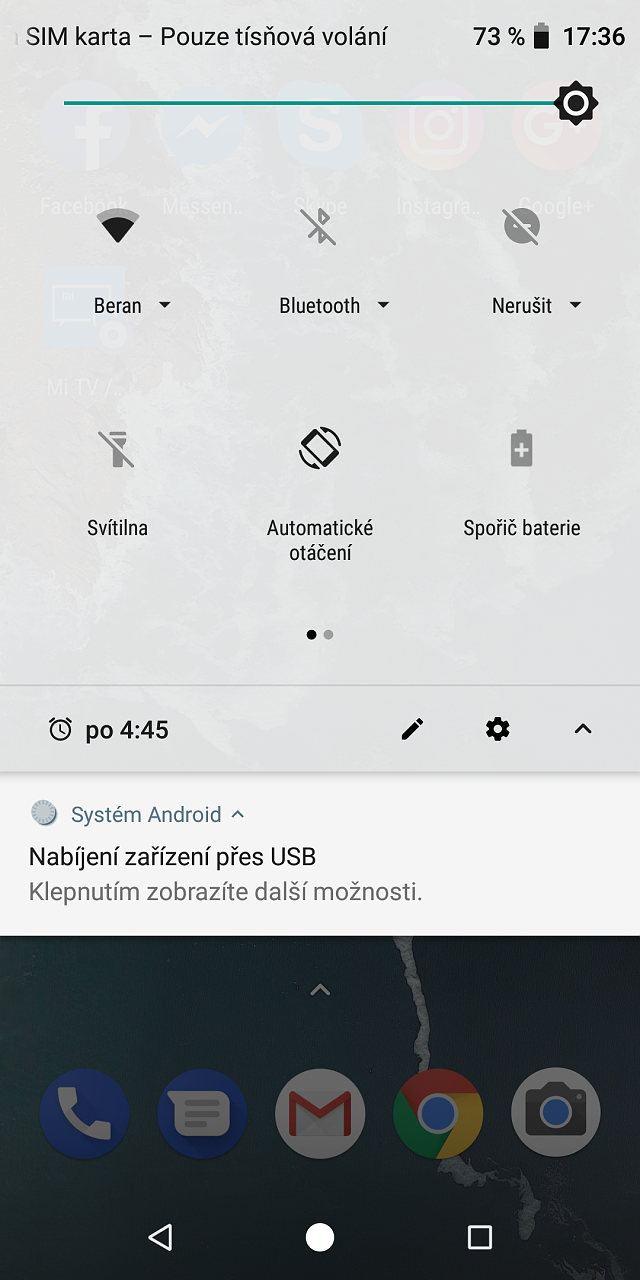Go back with the navigation bar's back button
The image size is (640, 1280).
[x=160, y=1237]
